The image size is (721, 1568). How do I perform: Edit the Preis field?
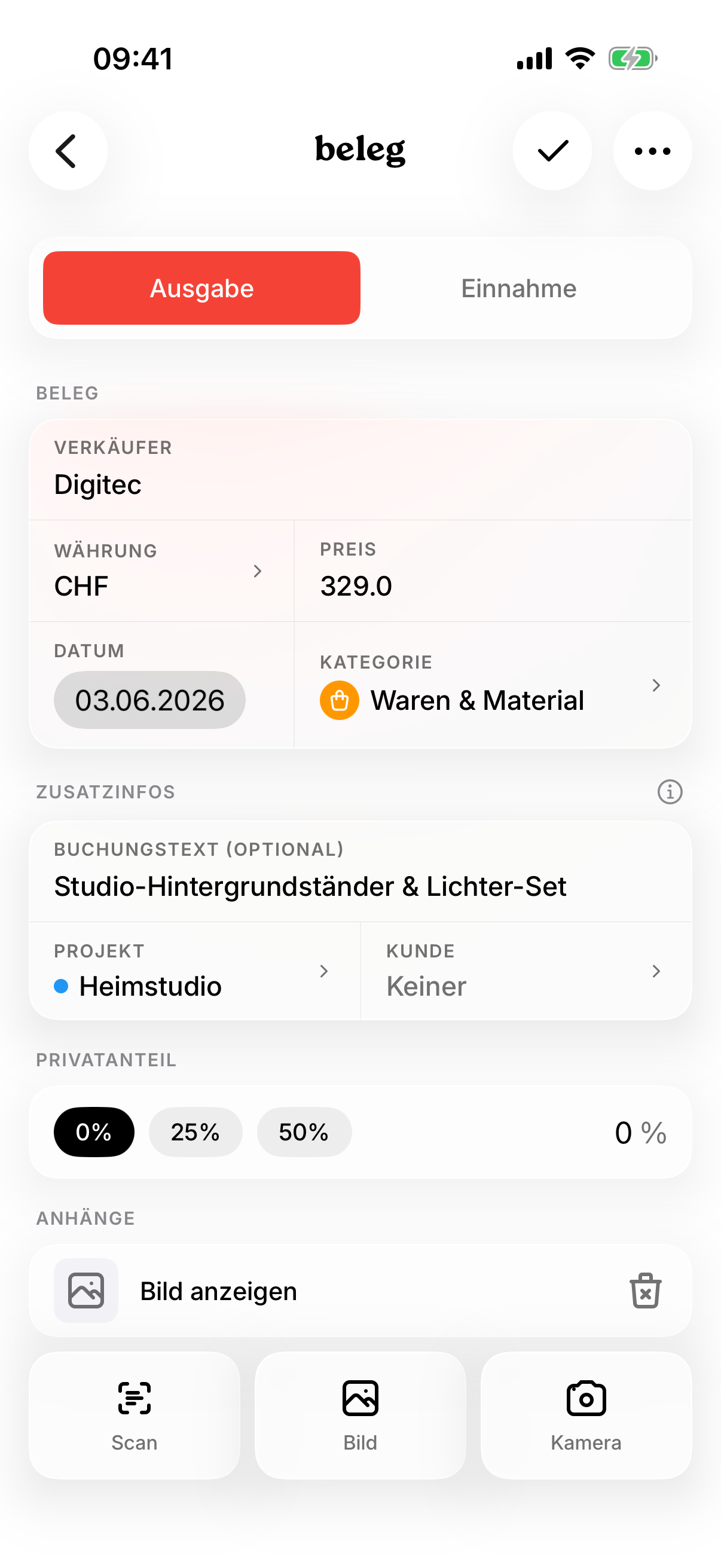click(493, 571)
